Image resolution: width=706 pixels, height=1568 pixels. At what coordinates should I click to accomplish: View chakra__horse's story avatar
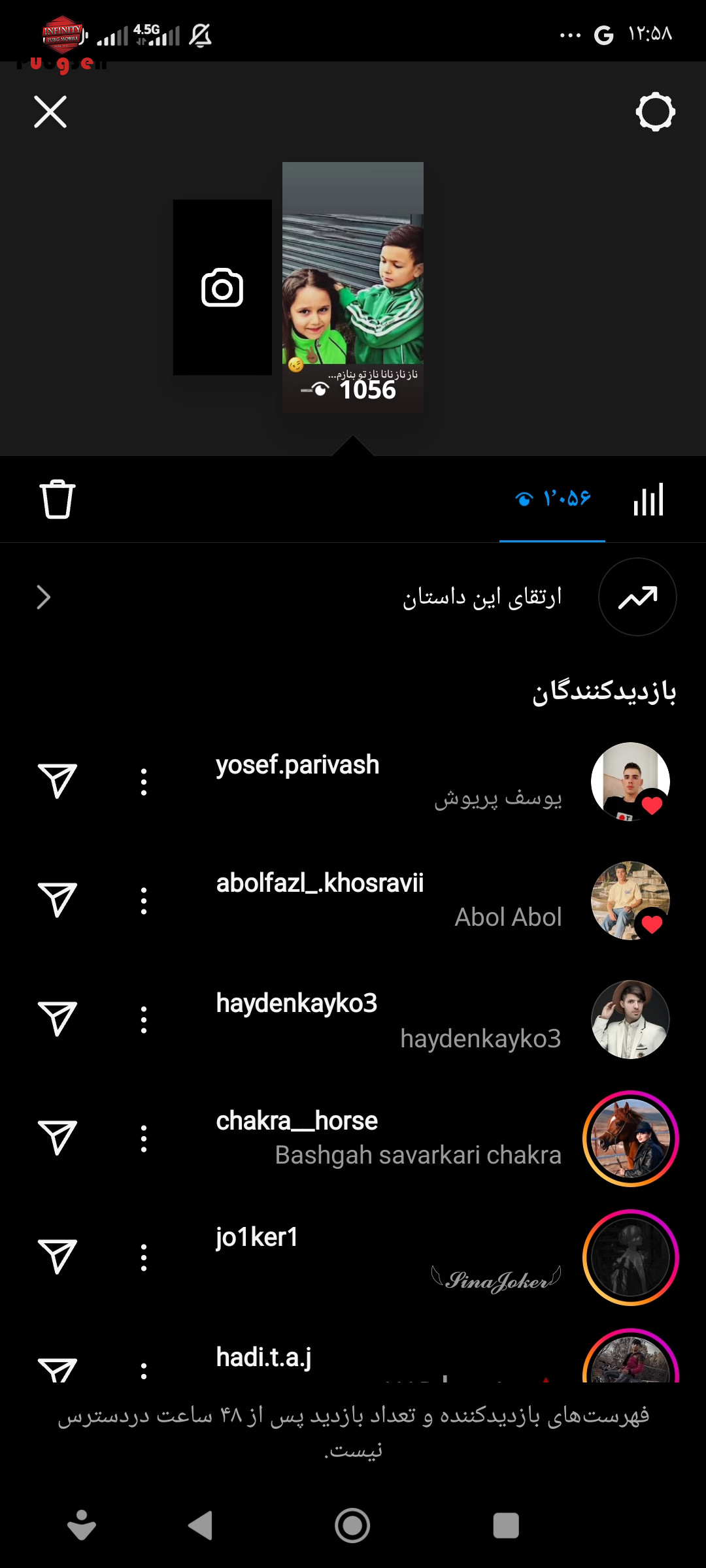(630, 1138)
